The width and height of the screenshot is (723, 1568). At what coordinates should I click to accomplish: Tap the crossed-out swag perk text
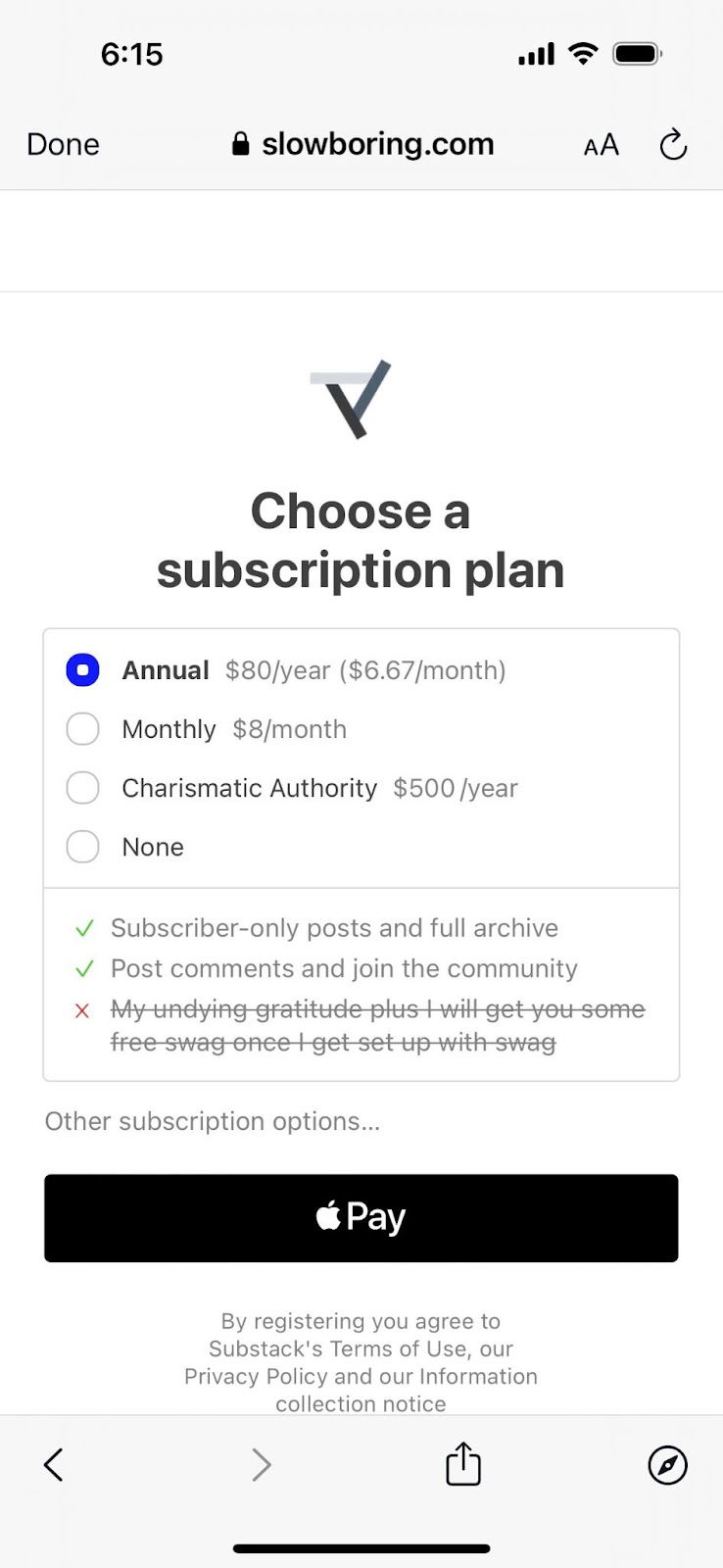click(378, 1024)
